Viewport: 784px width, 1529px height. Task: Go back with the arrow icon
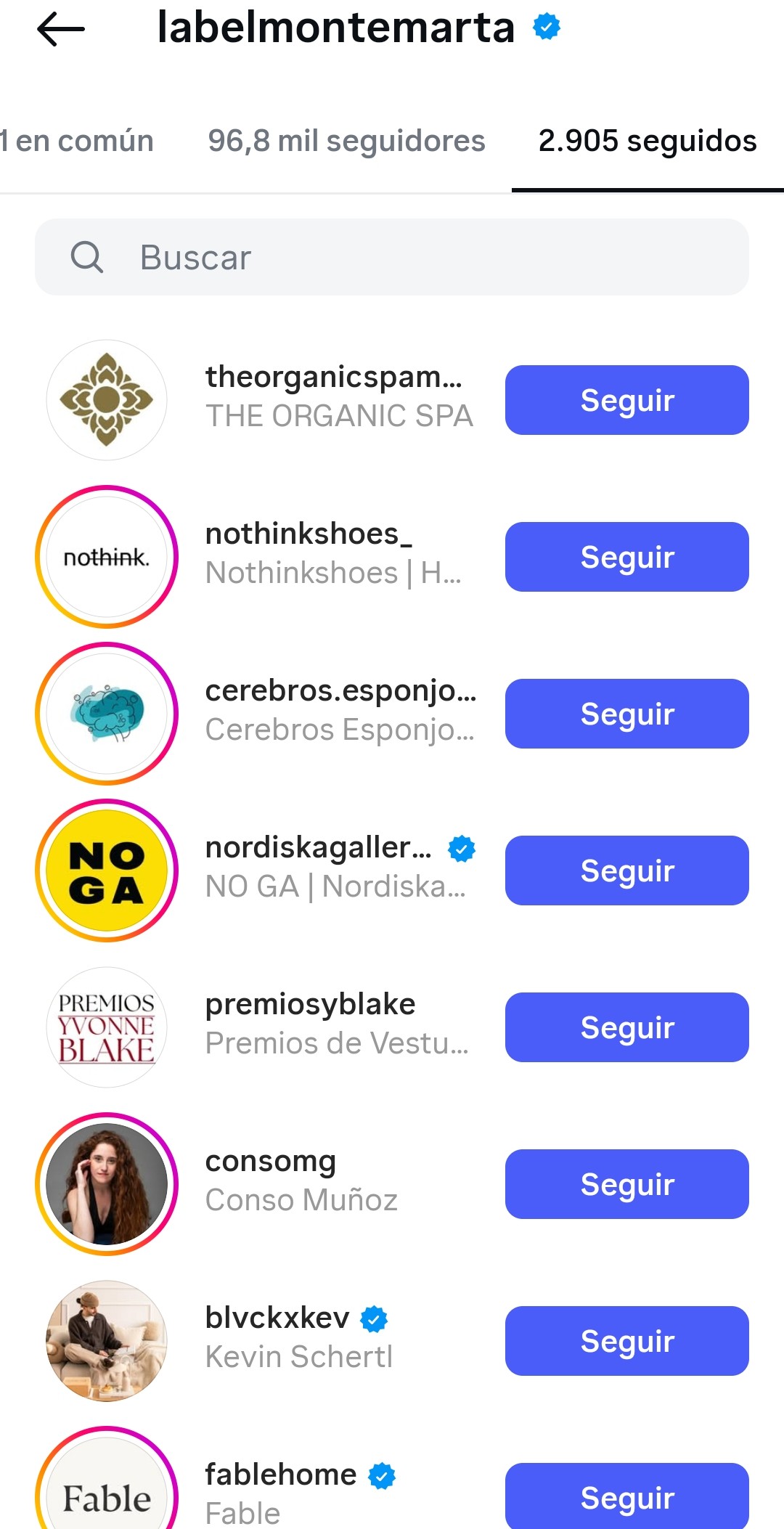point(61,30)
